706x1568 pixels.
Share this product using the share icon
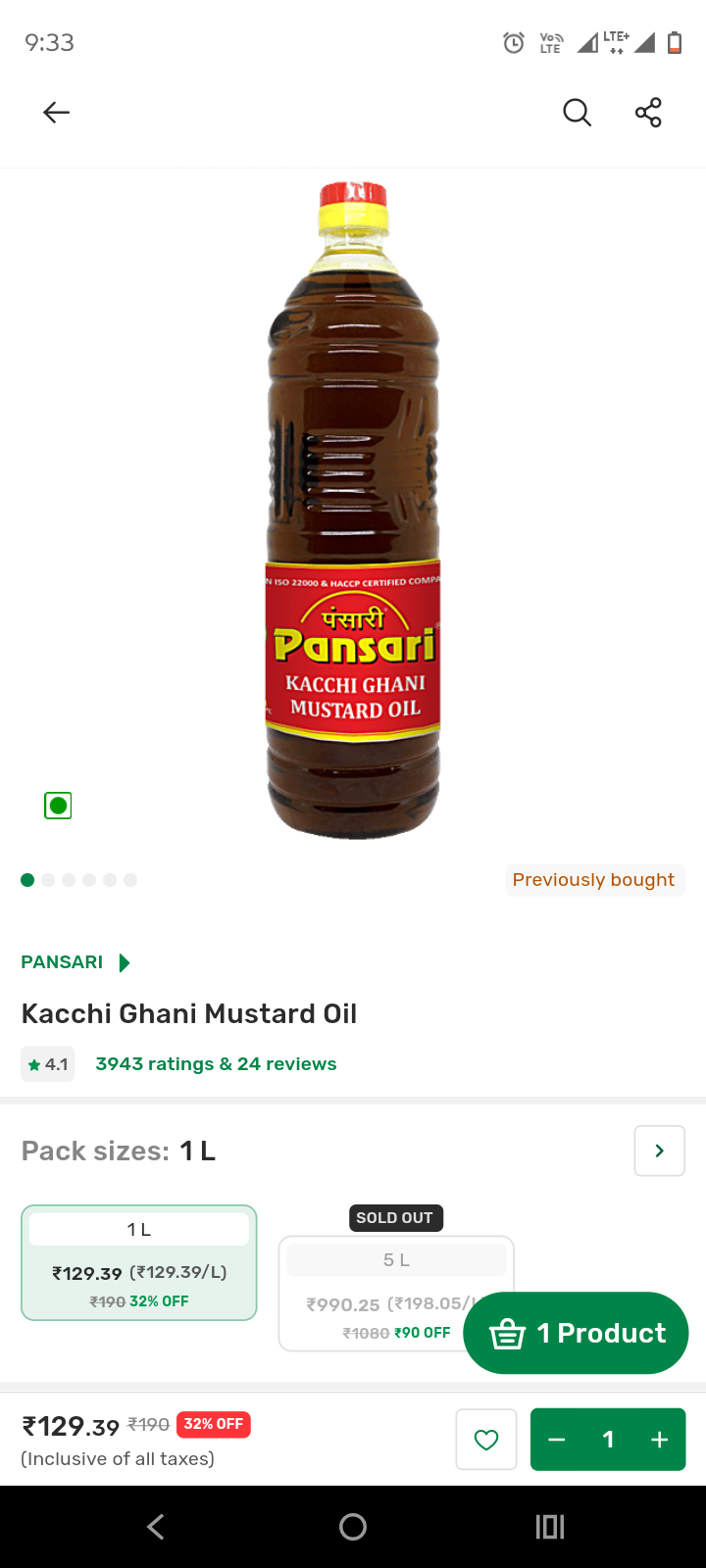pos(648,112)
